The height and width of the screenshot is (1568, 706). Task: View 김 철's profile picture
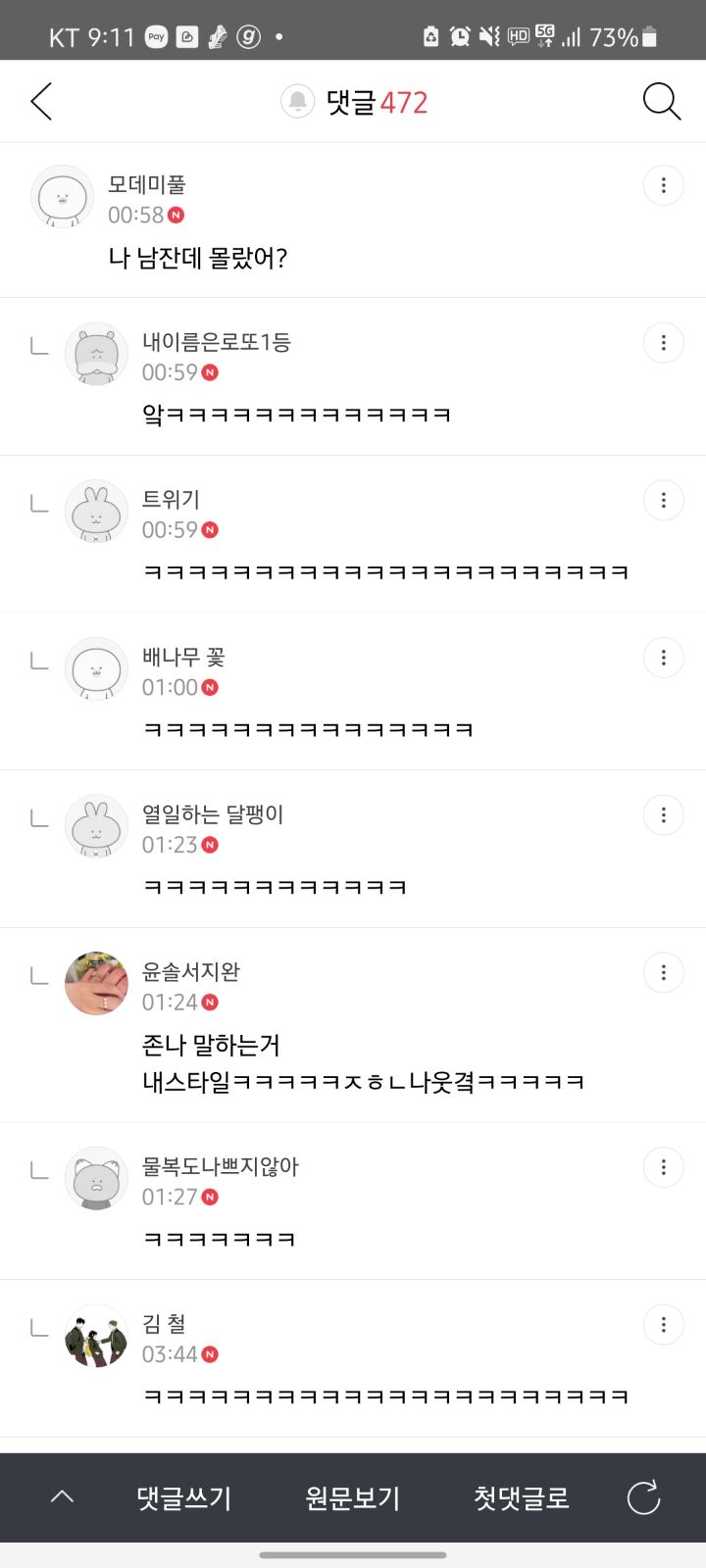coord(96,1336)
